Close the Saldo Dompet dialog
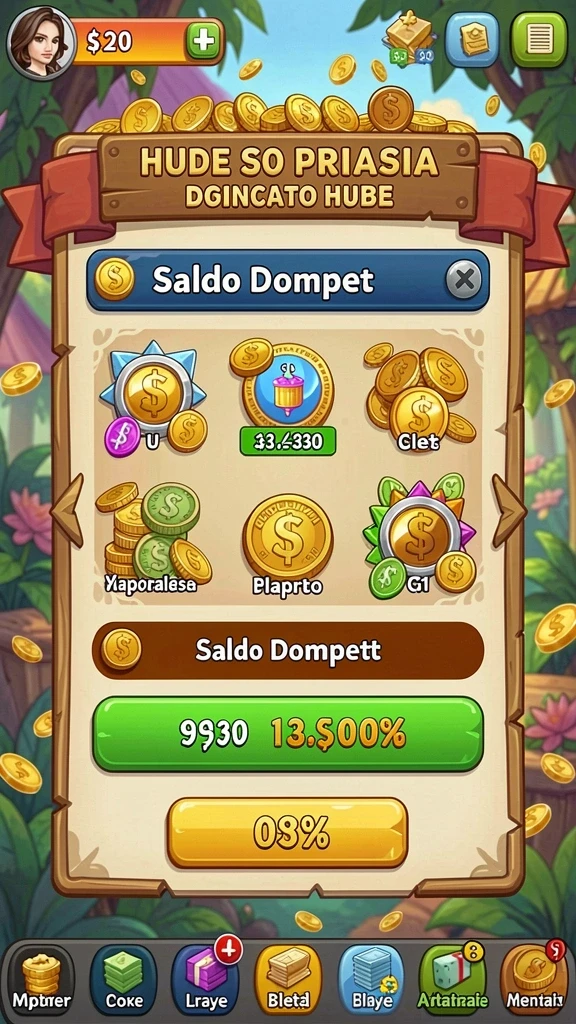Screen dimensions: 576x1024 point(464,280)
